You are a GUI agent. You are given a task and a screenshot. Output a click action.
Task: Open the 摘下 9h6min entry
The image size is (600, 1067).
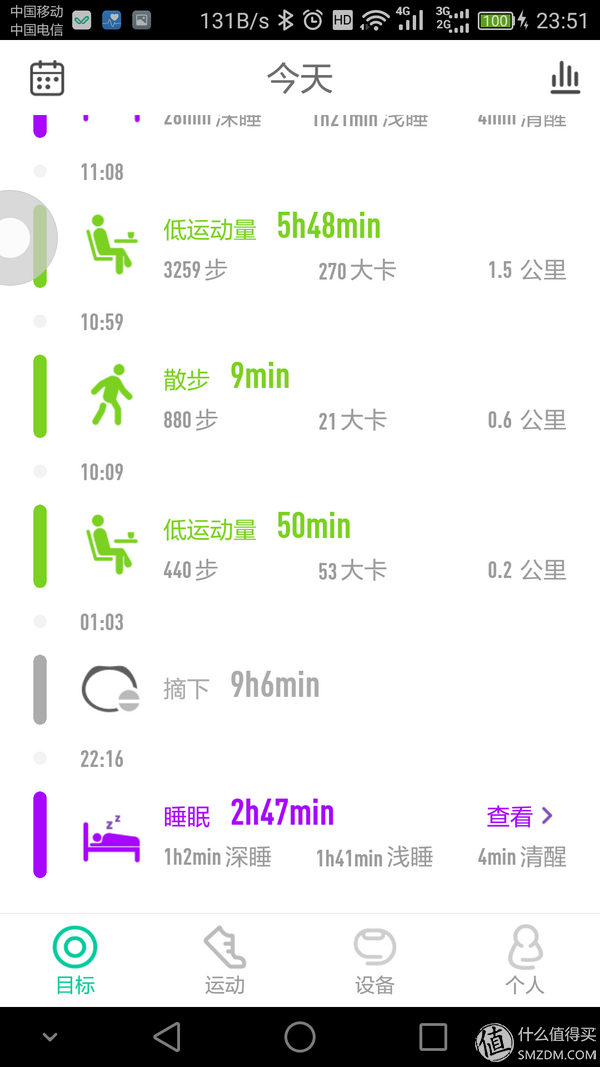click(300, 689)
